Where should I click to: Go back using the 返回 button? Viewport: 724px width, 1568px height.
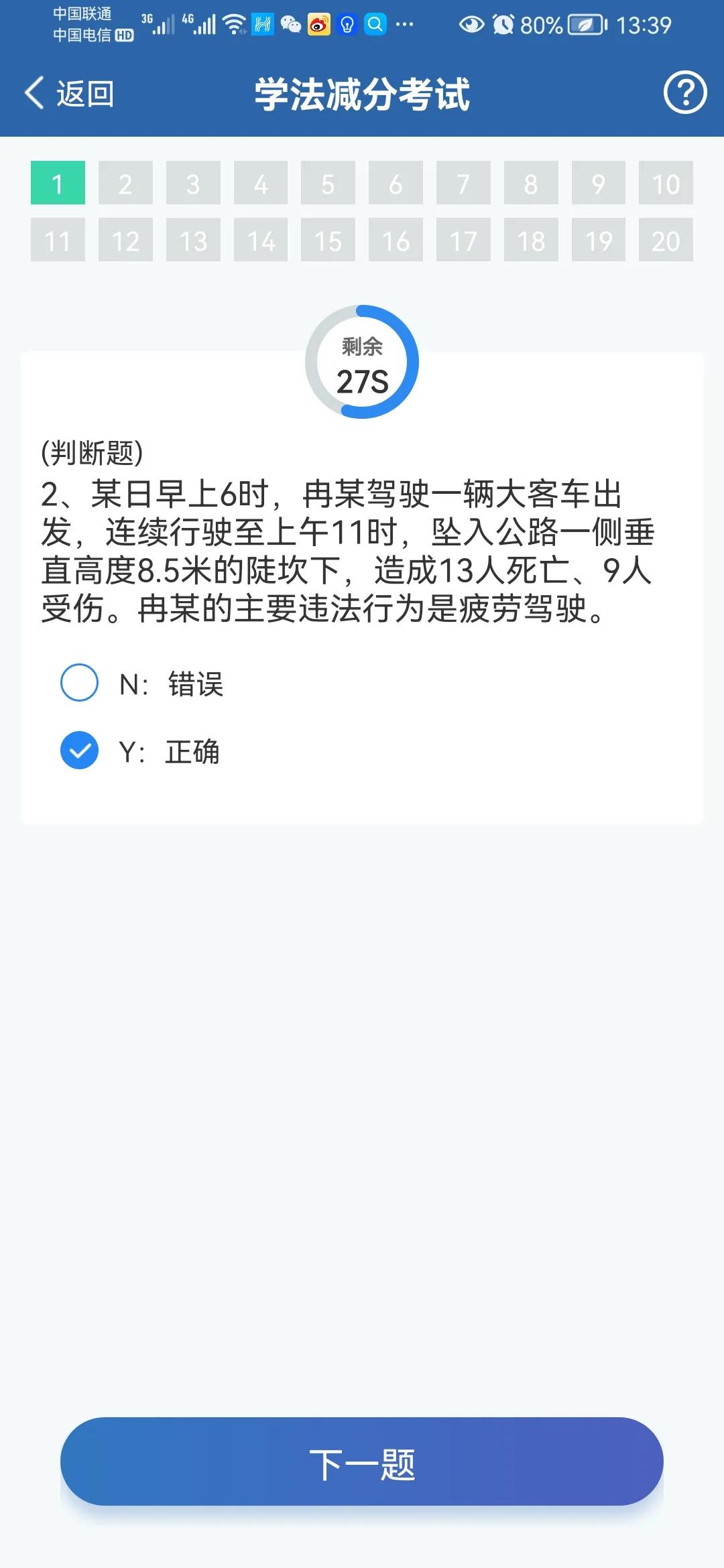point(69,93)
